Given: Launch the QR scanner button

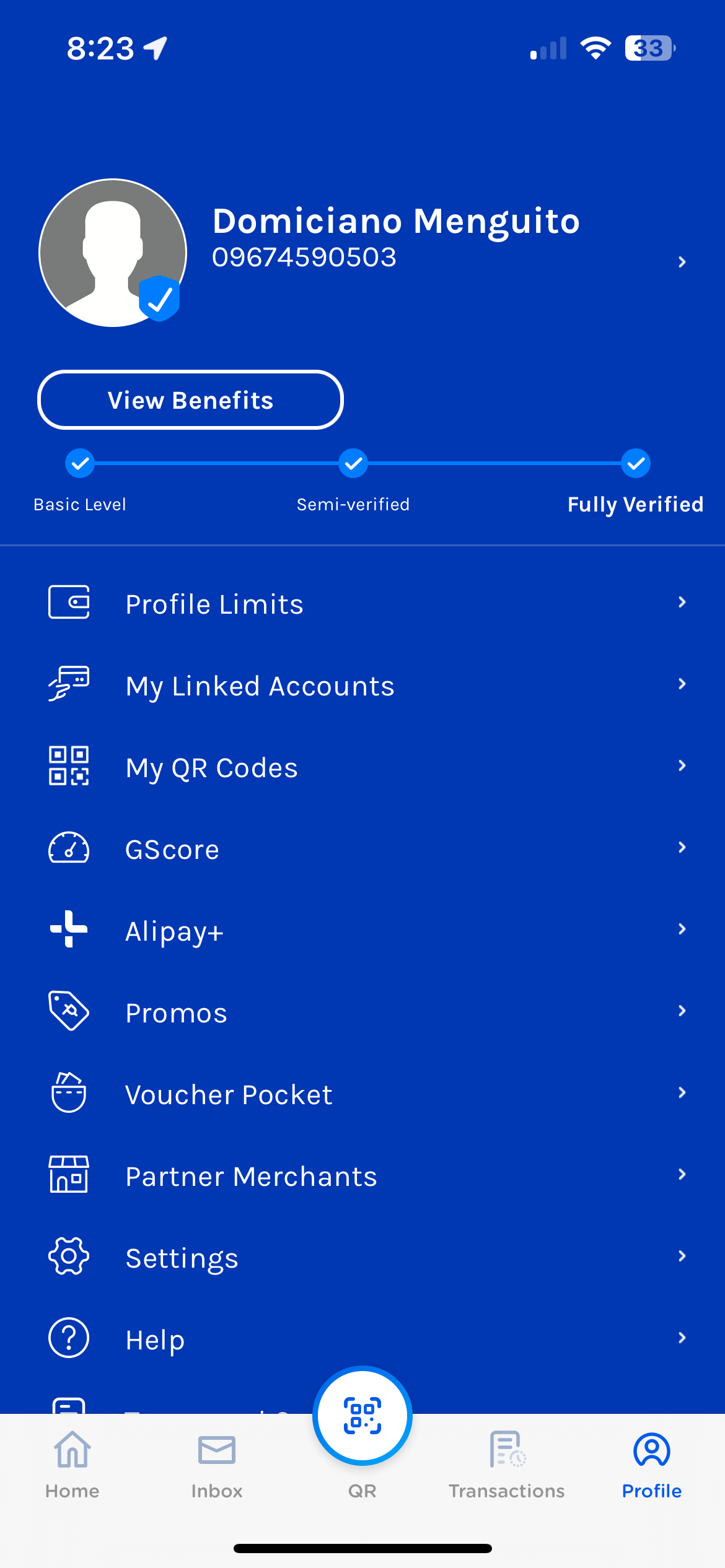Looking at the screenshot, I should click(x=362, y=1416).
